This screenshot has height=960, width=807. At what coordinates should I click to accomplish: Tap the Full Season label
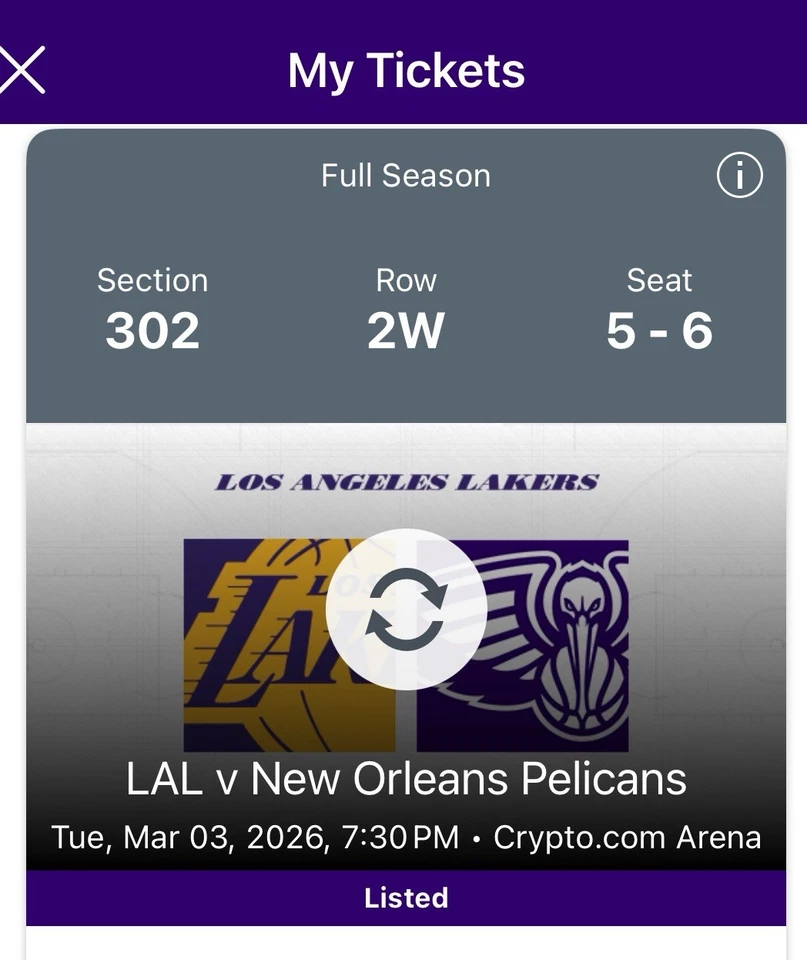pyautogui.click(x=404, y=176)
